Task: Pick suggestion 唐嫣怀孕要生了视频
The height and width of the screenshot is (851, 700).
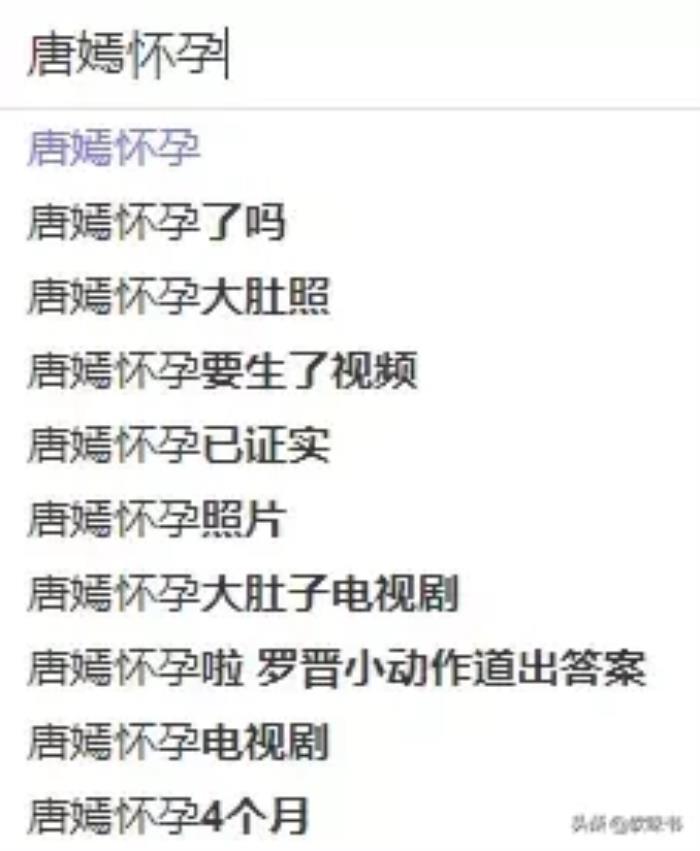Action: click(x=221, y=371)
